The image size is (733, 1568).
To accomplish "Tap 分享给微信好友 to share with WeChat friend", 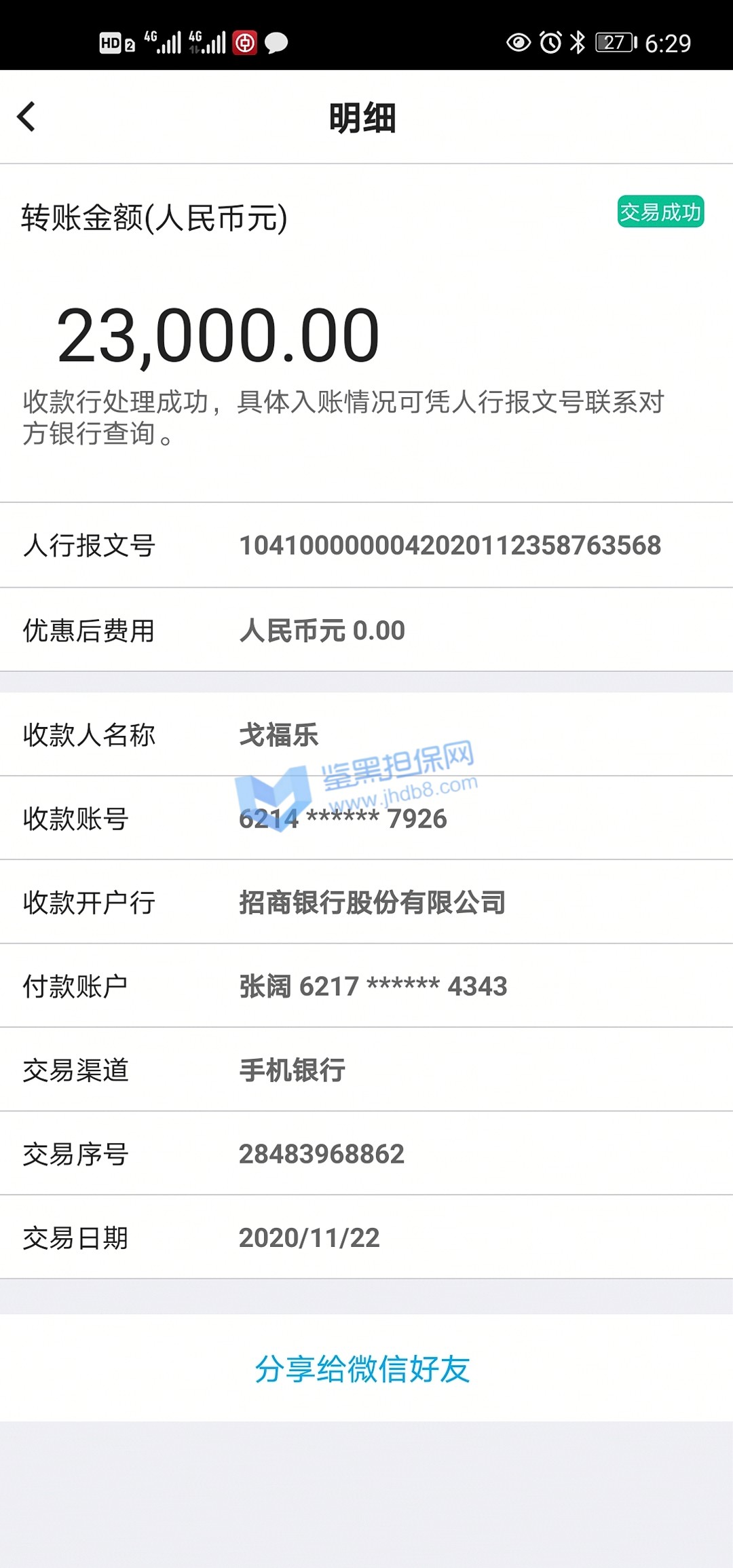I will pos(362,1368).
